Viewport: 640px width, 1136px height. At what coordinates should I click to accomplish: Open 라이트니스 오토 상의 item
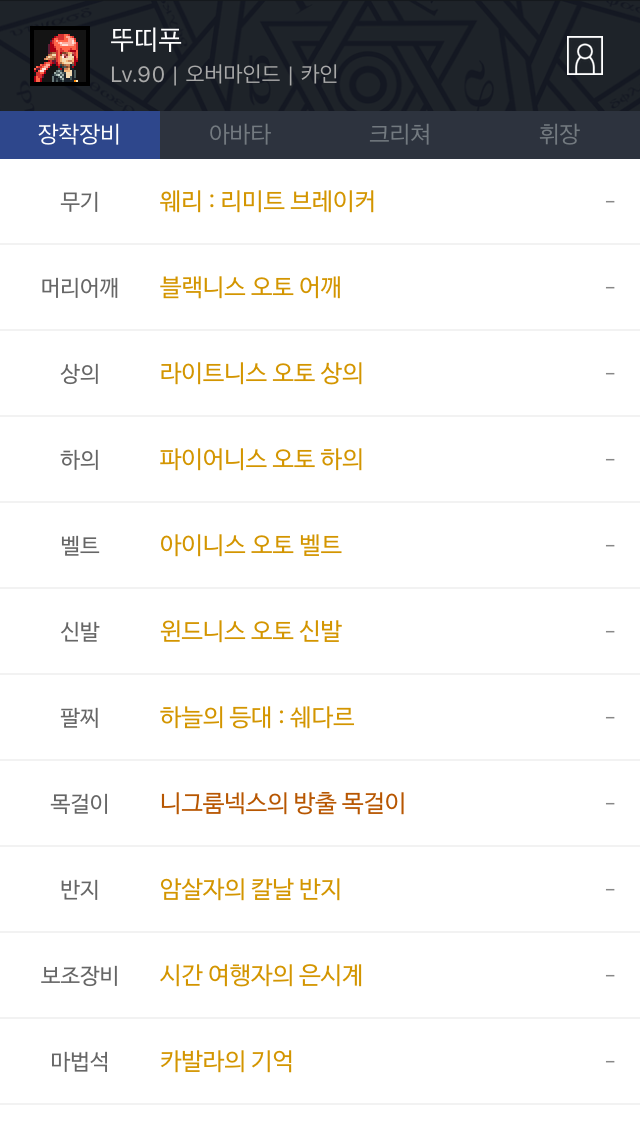coord(261,373)
